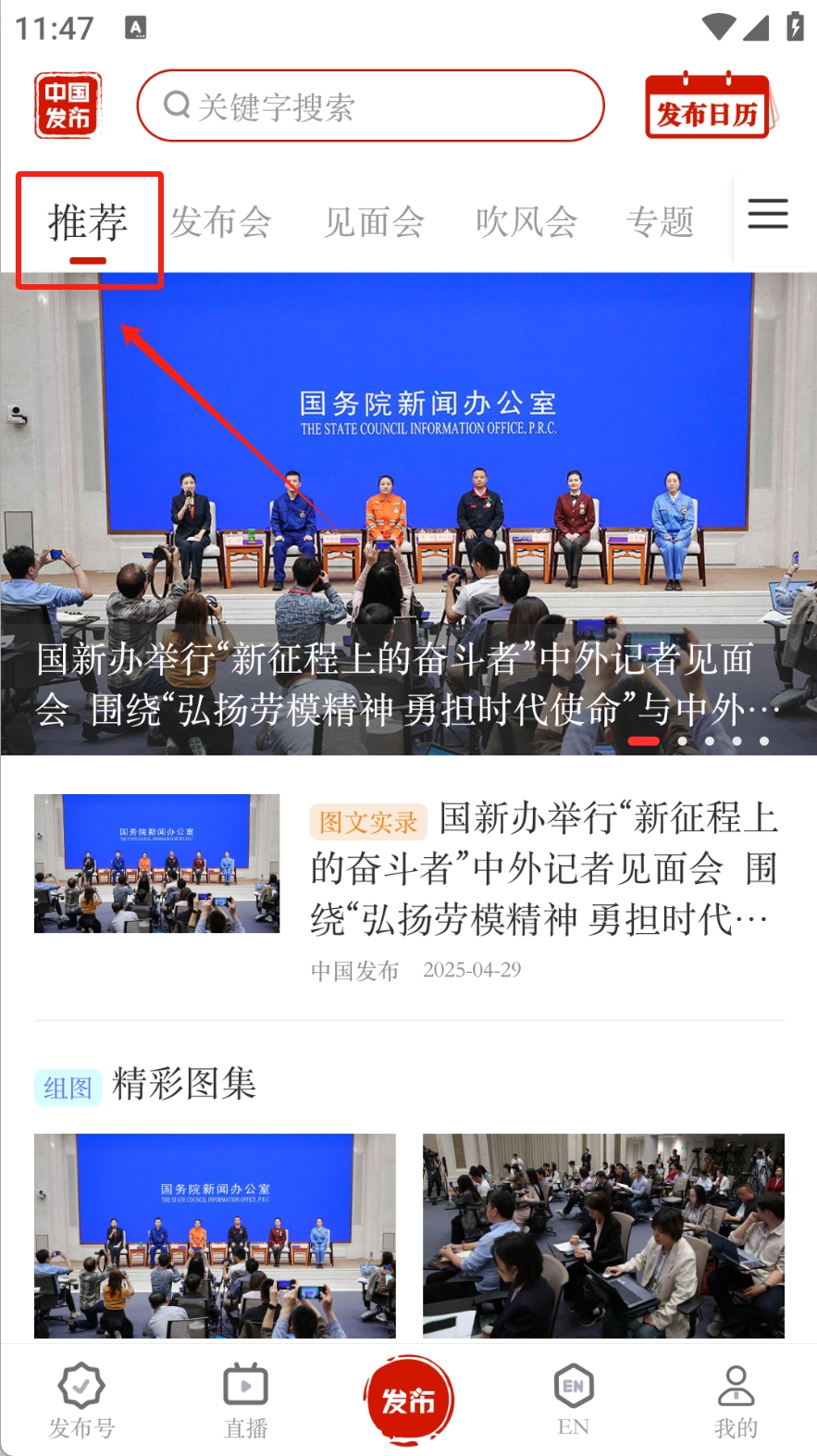This screenshot has height=1456, width=817.
Task: Switch to the 发布会 tab
Action: (x=221, y=223)
